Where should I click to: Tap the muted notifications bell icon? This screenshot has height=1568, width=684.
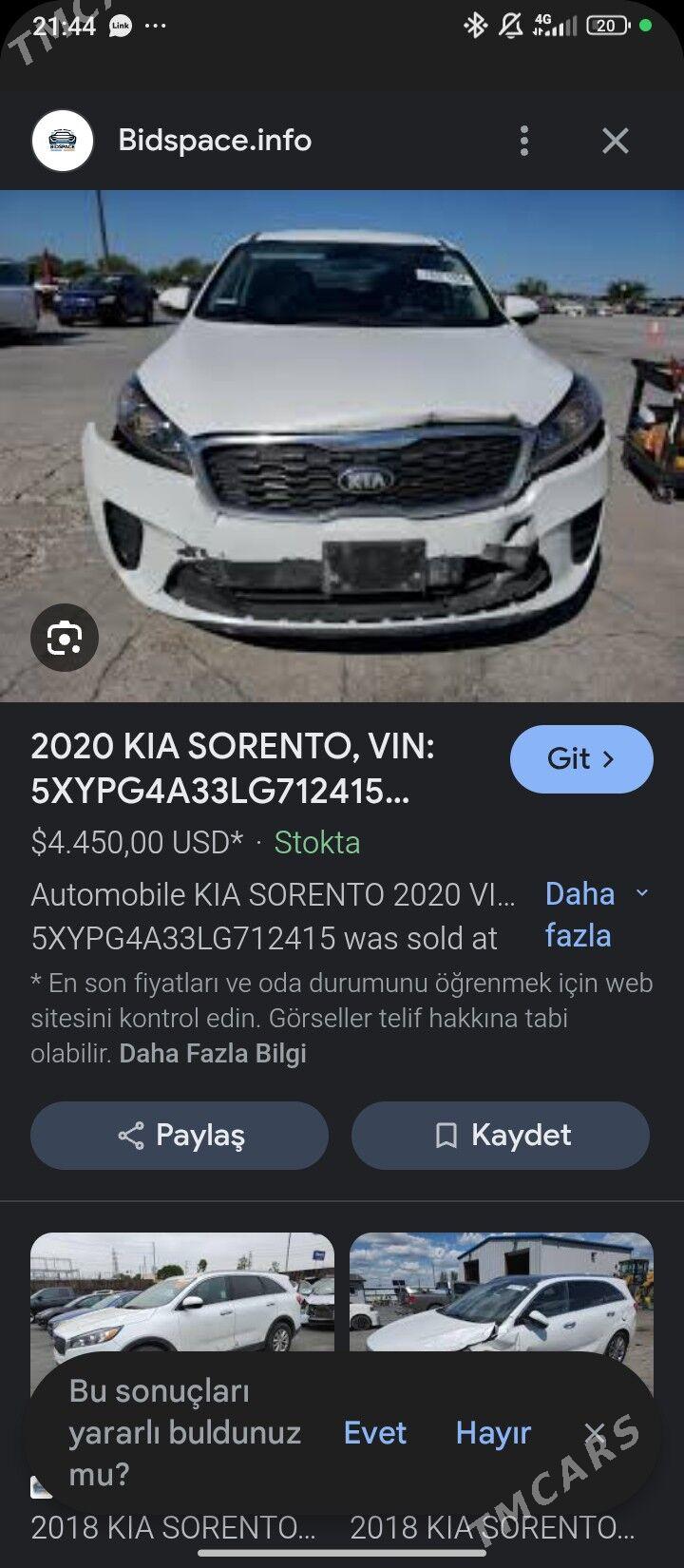(509, 28)
